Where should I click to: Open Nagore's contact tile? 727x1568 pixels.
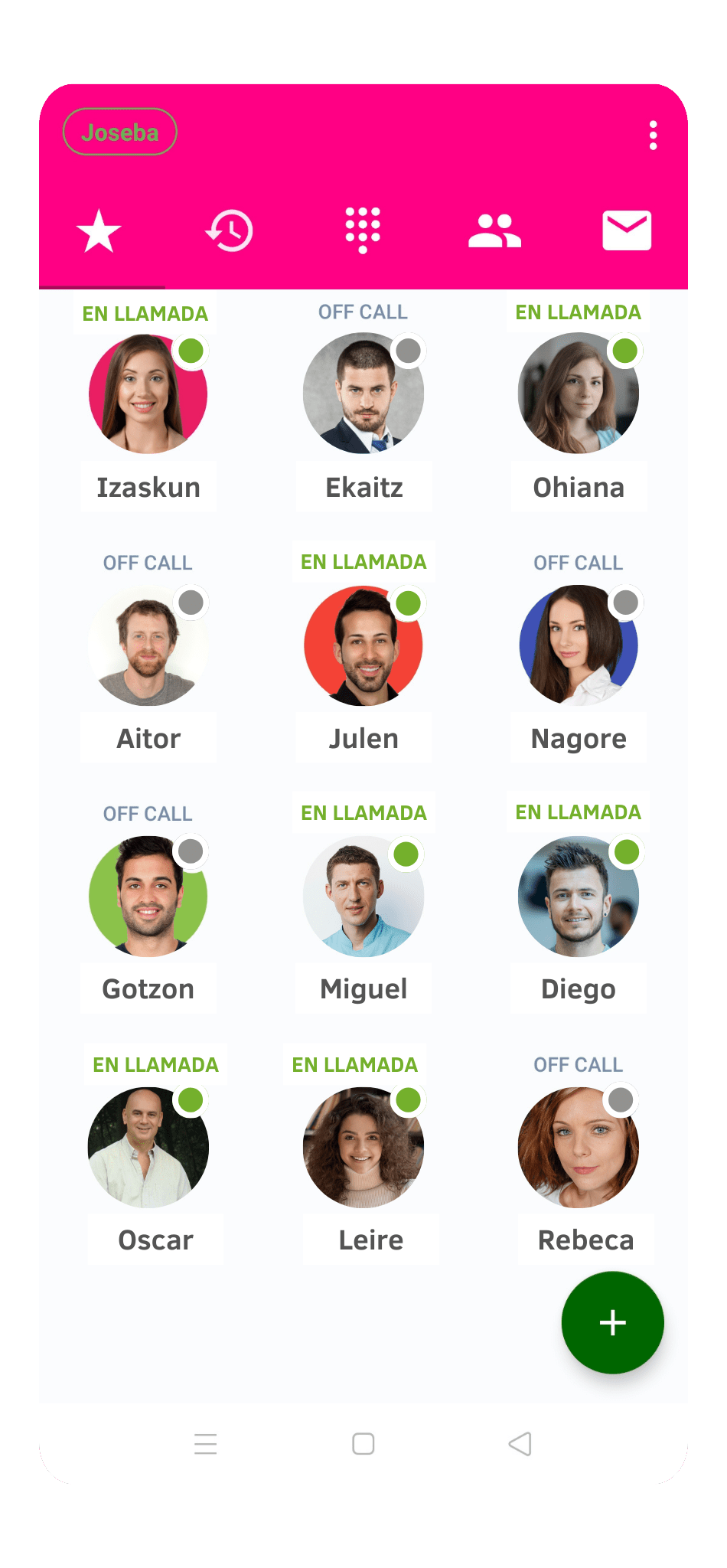pos(579,645)
